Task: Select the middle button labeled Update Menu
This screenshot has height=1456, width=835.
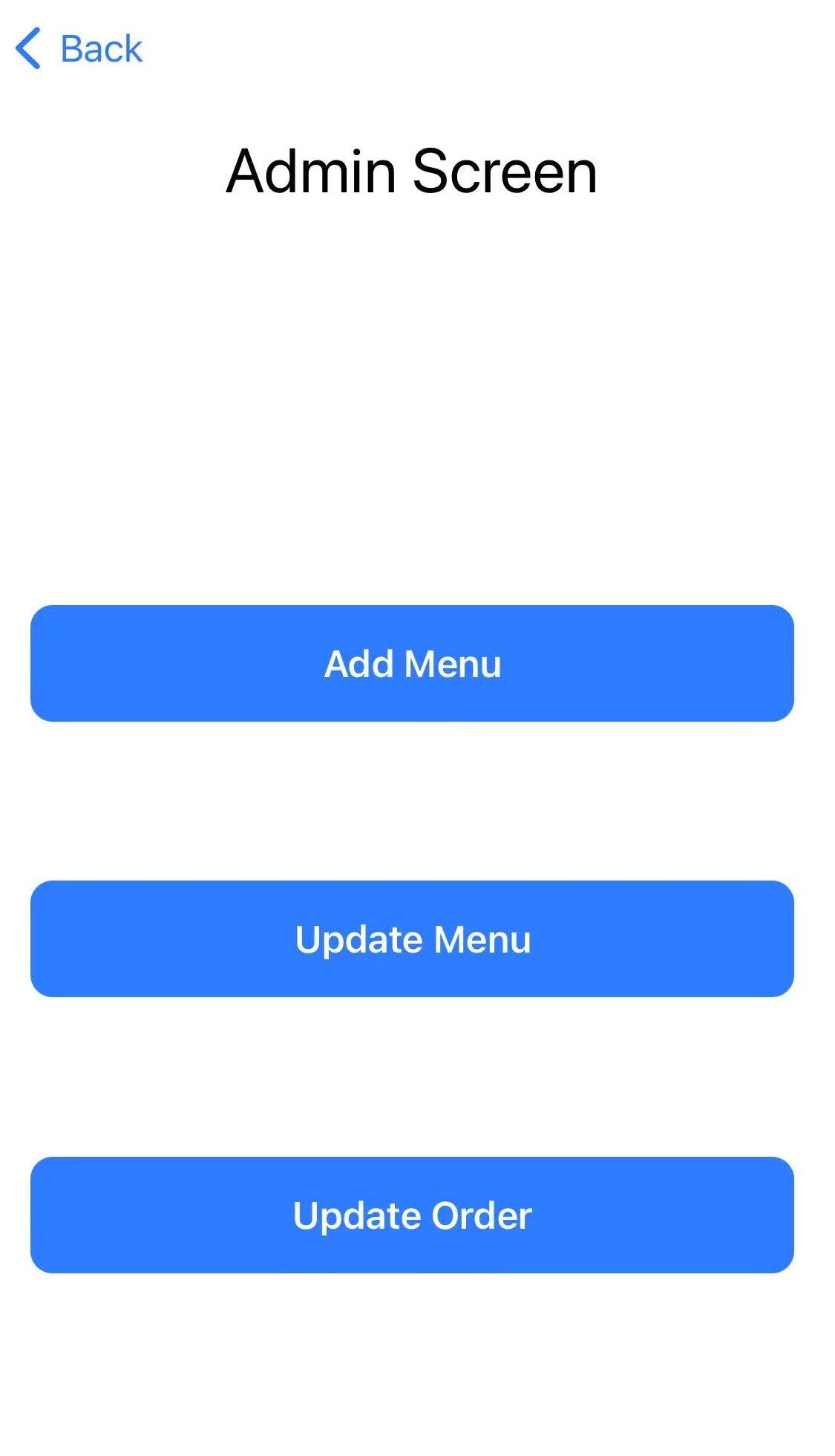Action: [413, 938]
